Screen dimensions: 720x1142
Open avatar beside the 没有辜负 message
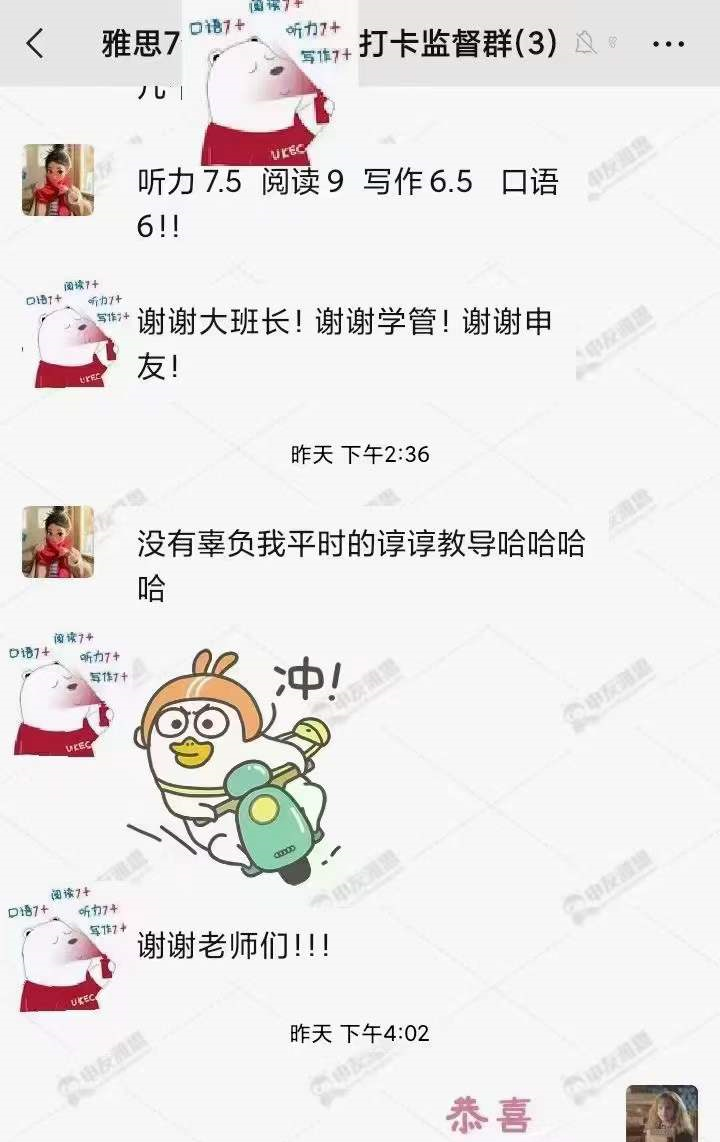58,541
